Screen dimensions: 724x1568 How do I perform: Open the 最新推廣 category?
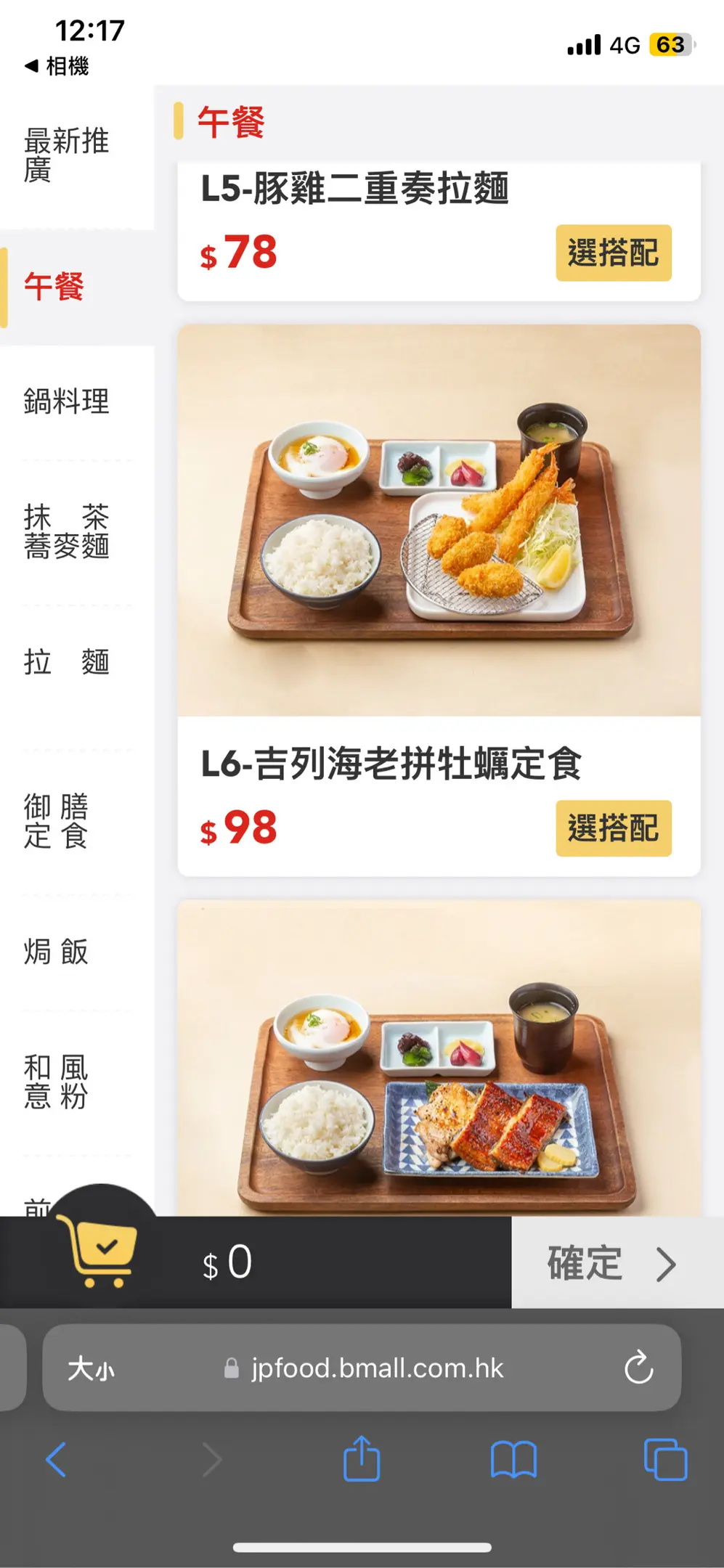click(67, 155)
